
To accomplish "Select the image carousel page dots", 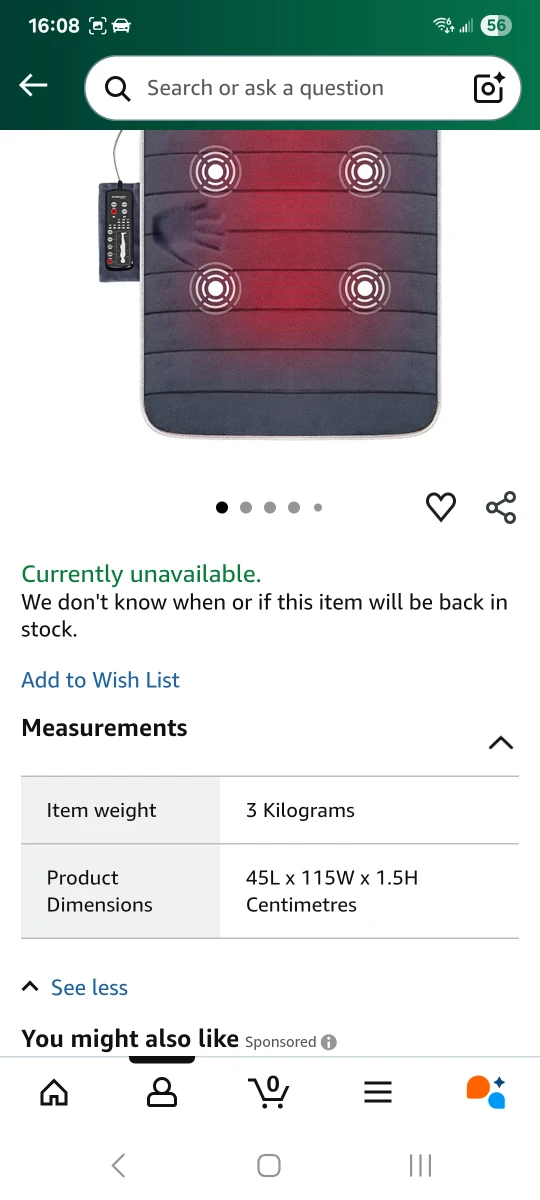I will pos(269,508).
